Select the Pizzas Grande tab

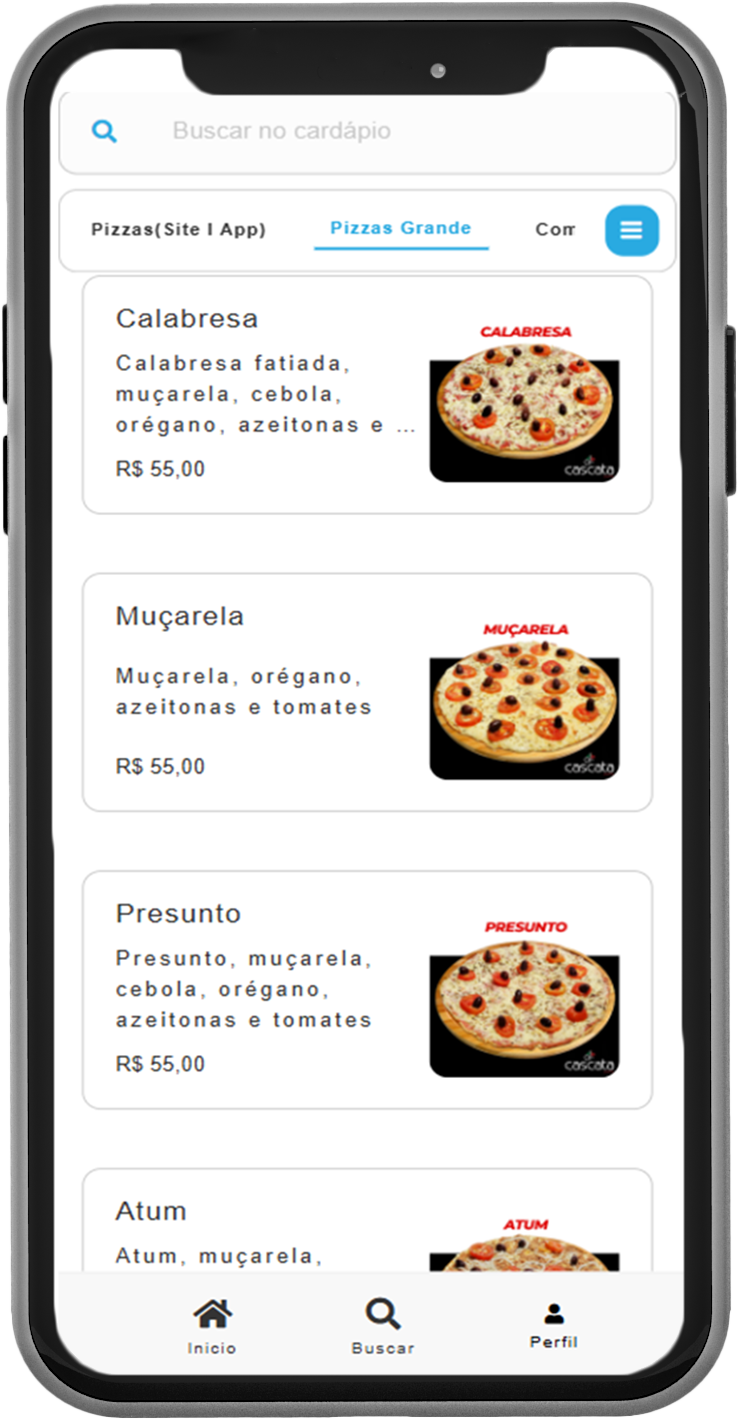coord(401,229)
